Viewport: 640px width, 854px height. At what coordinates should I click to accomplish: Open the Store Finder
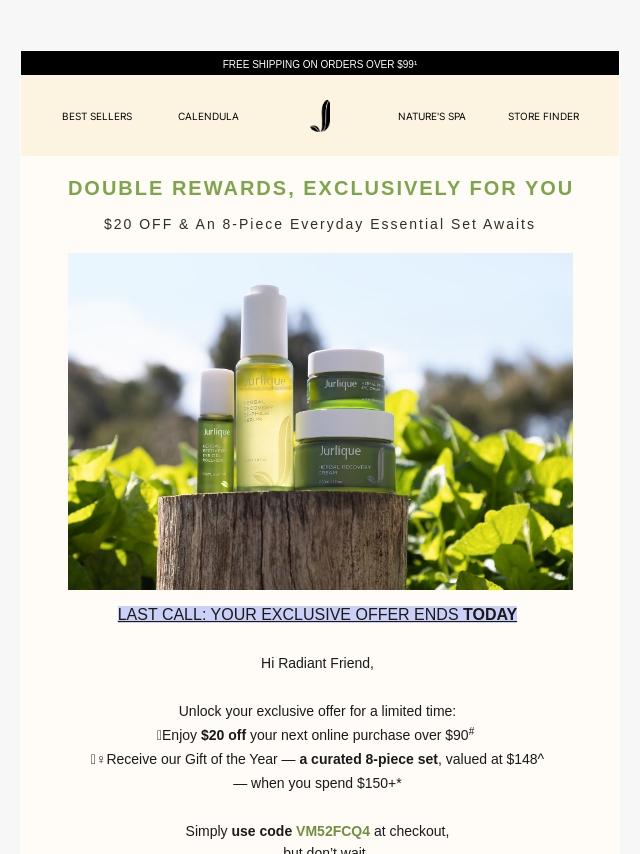point(544,117)
